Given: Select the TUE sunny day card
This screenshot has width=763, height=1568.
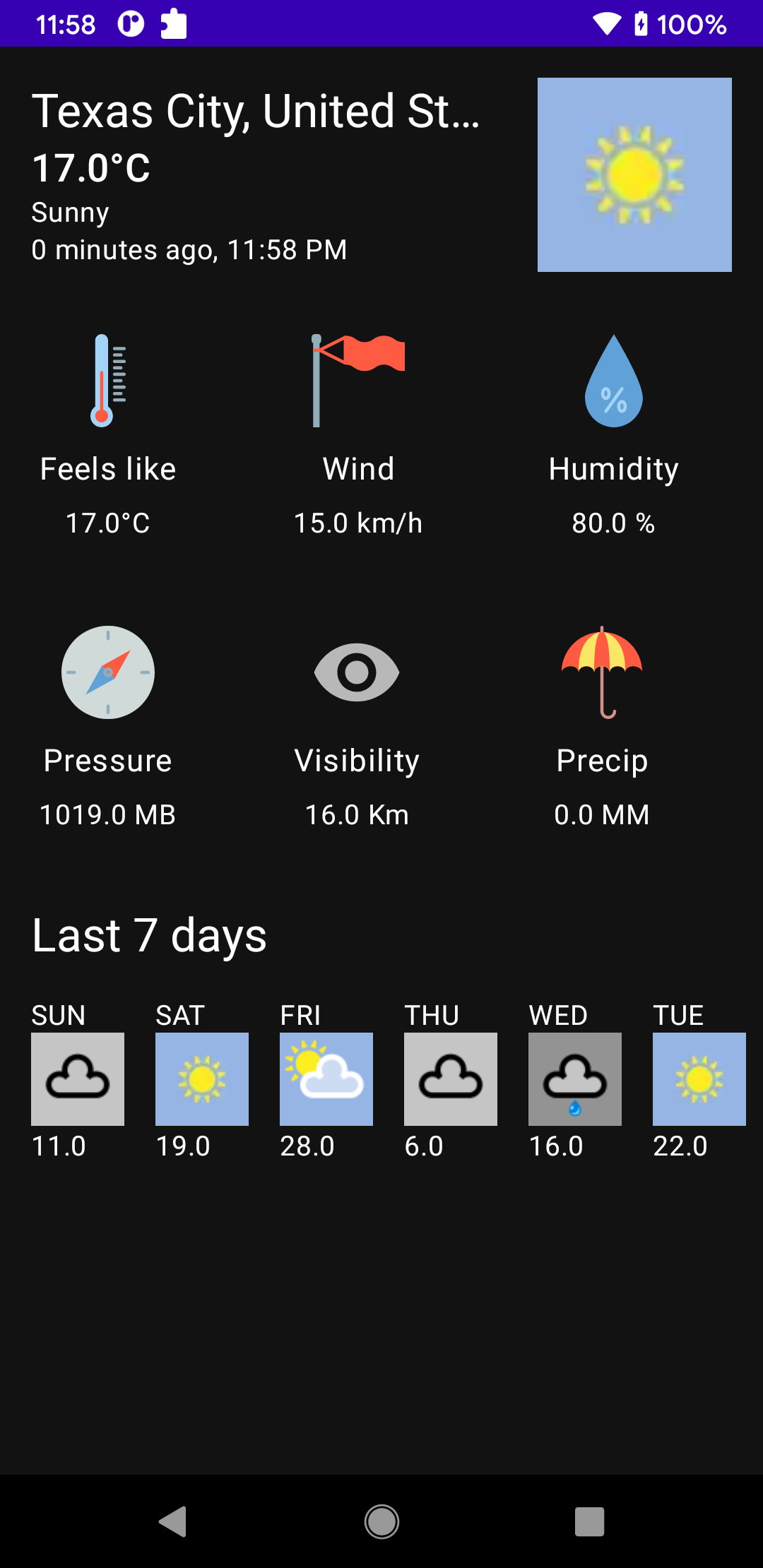Looking at the screenshot, I should click(x=699, y=1079).
